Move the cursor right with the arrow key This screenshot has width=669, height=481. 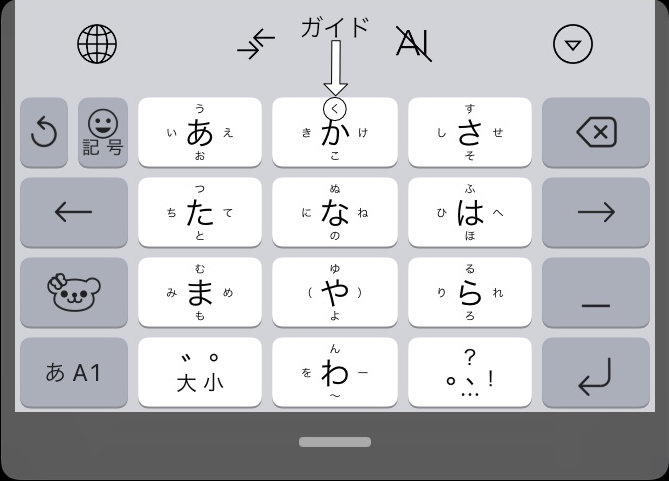[x=595, y=212]
